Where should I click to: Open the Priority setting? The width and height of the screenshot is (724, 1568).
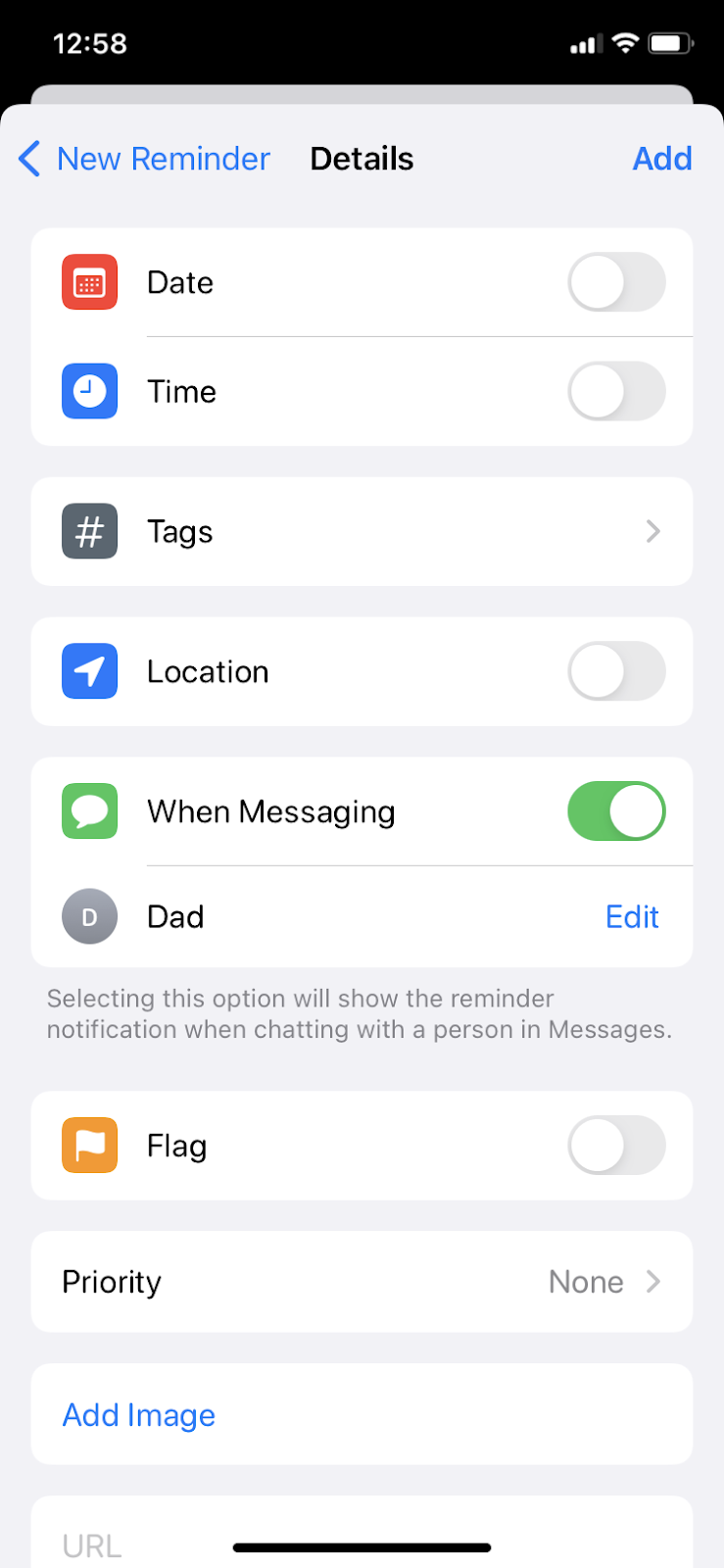point(362,1282)
